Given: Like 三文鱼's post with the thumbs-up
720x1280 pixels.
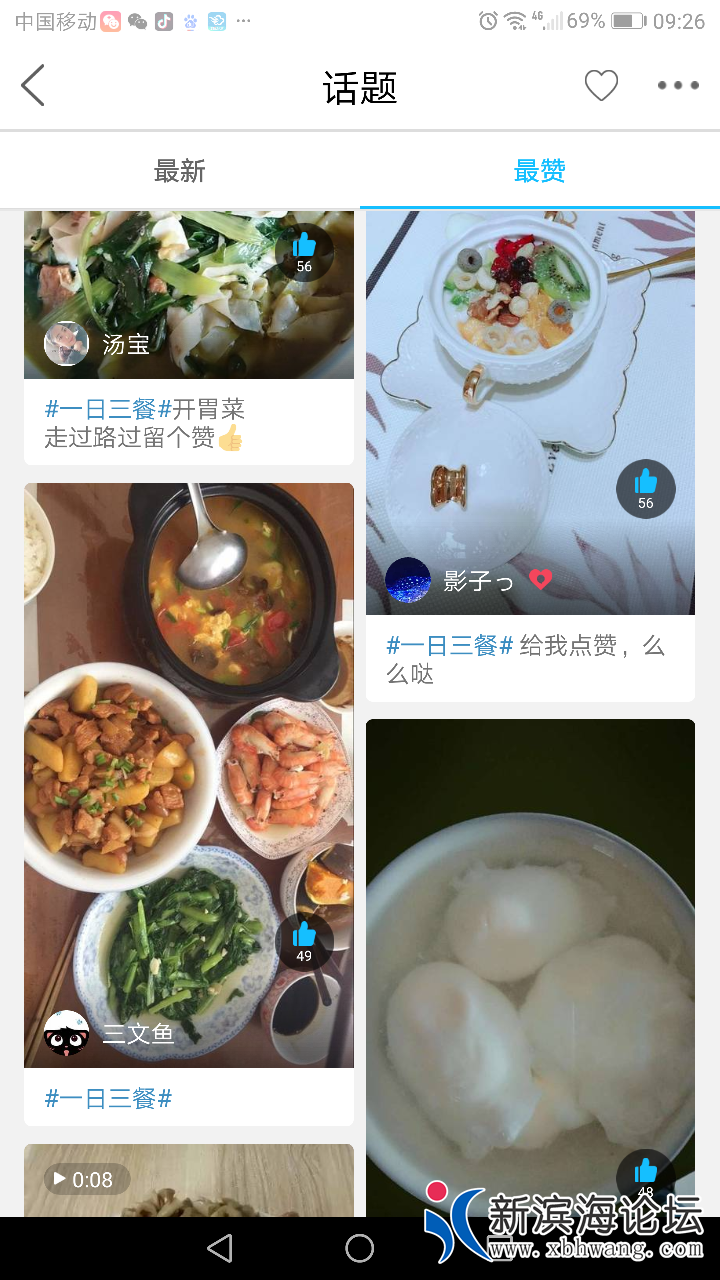Looking at the screenshot, I should click(304, 942).
